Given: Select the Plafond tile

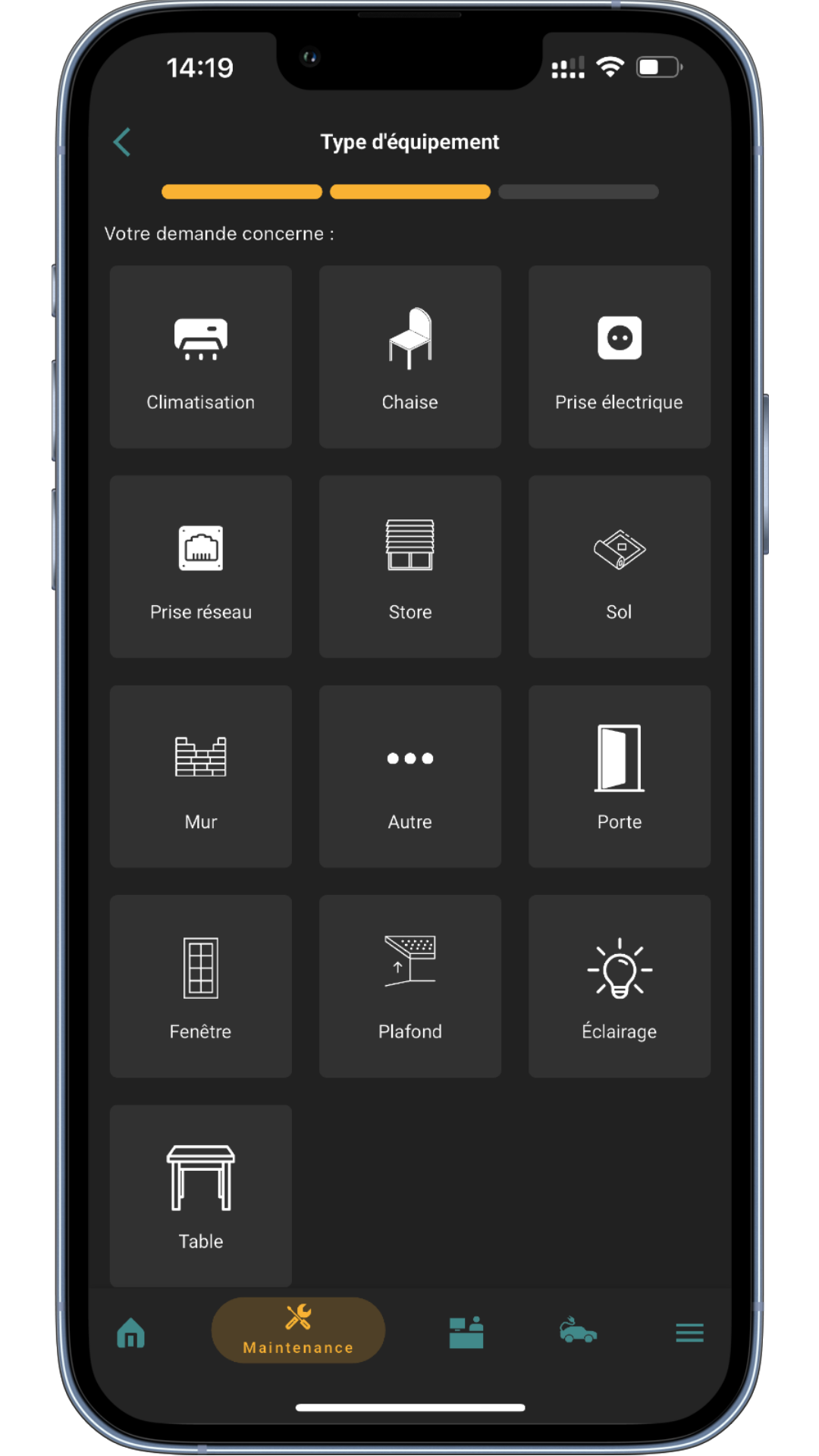Looking at the screenshot, I should [x=410, y=986].
